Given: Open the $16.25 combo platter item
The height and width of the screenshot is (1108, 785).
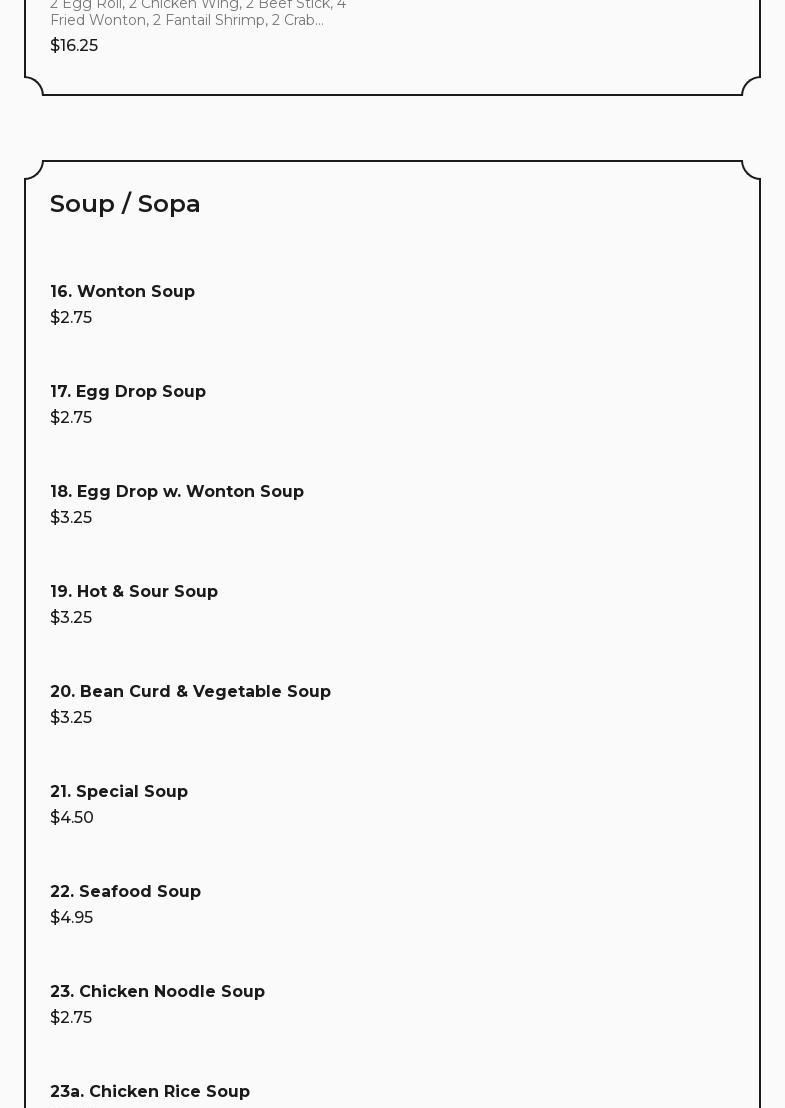Looking at the screenshot, I should point(198,25).
